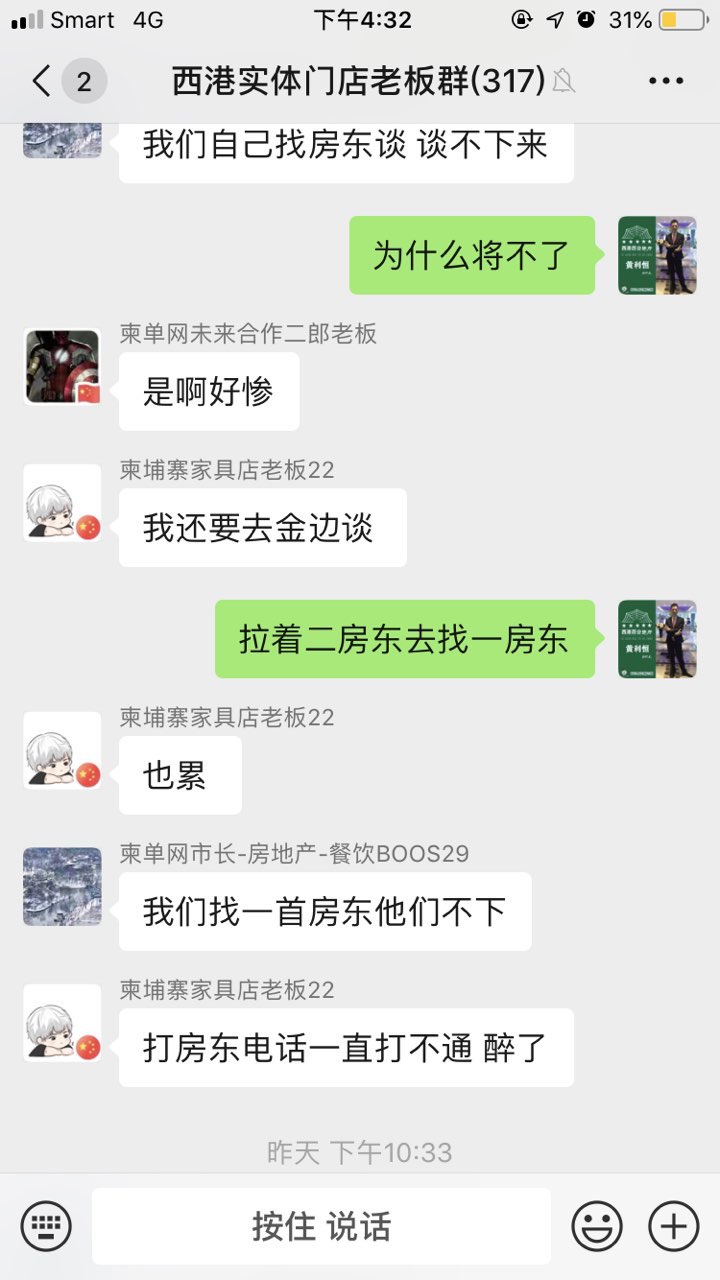Open the emoji sticker panel
The height and width of the screenshot is (1280, 720).
click(x=597, y=1226)
